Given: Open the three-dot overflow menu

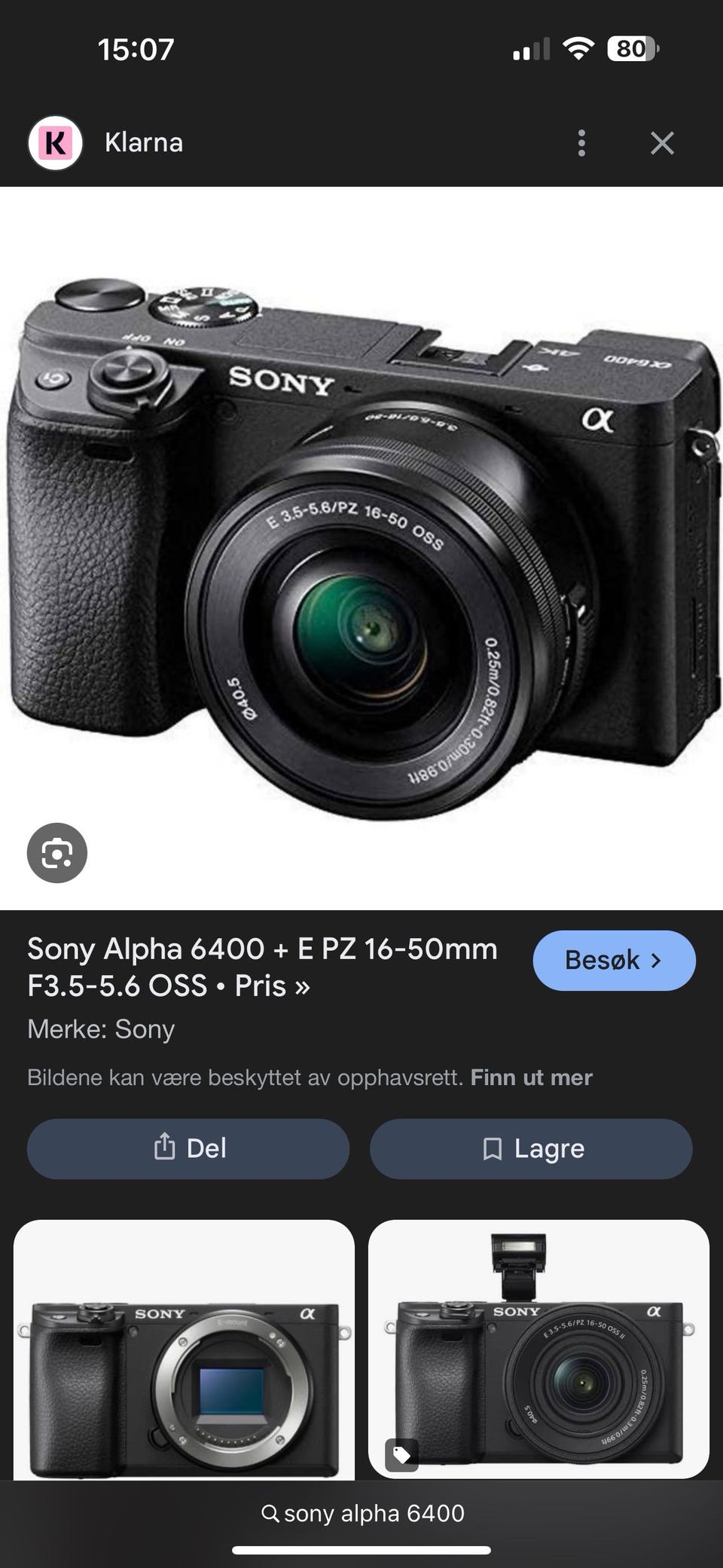Looking at the screenshot, I should 581,143.
